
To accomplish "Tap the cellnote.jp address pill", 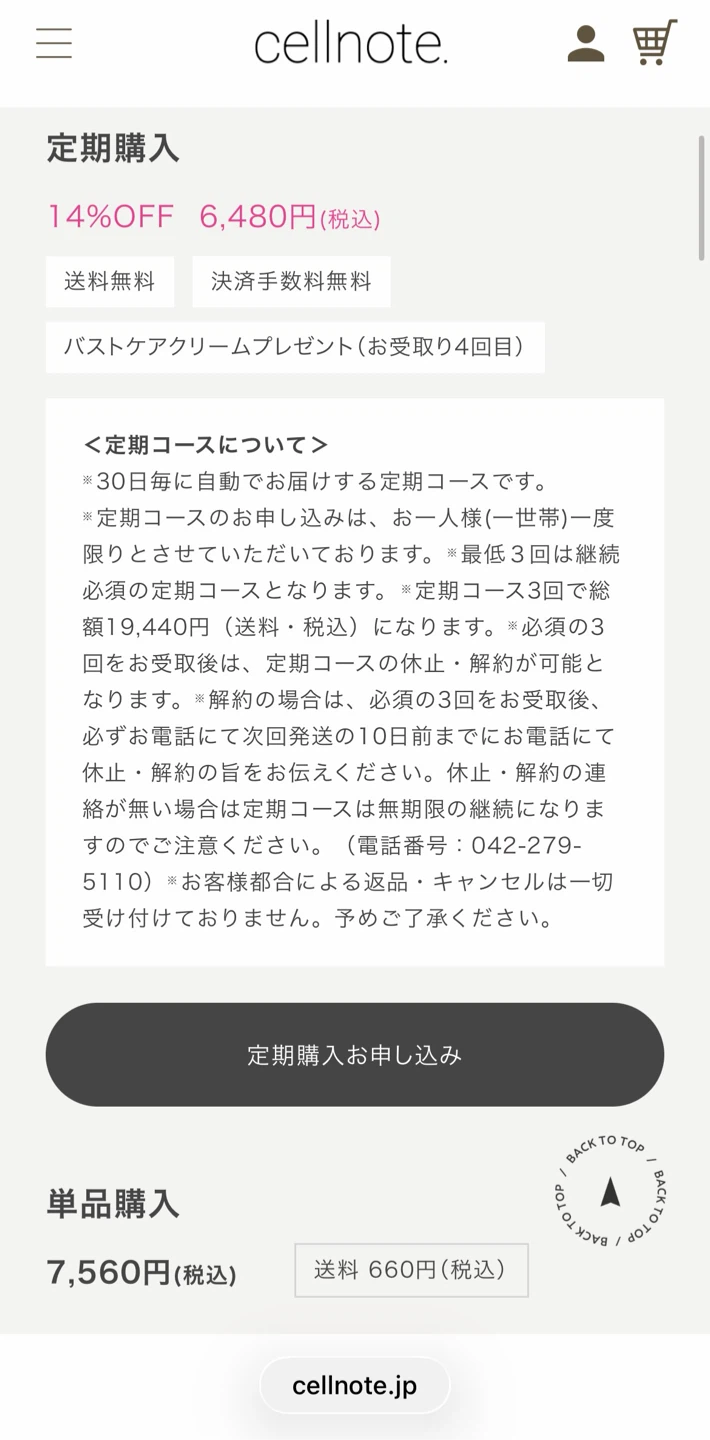I will pyautogui.click(x=355, y=1385).
